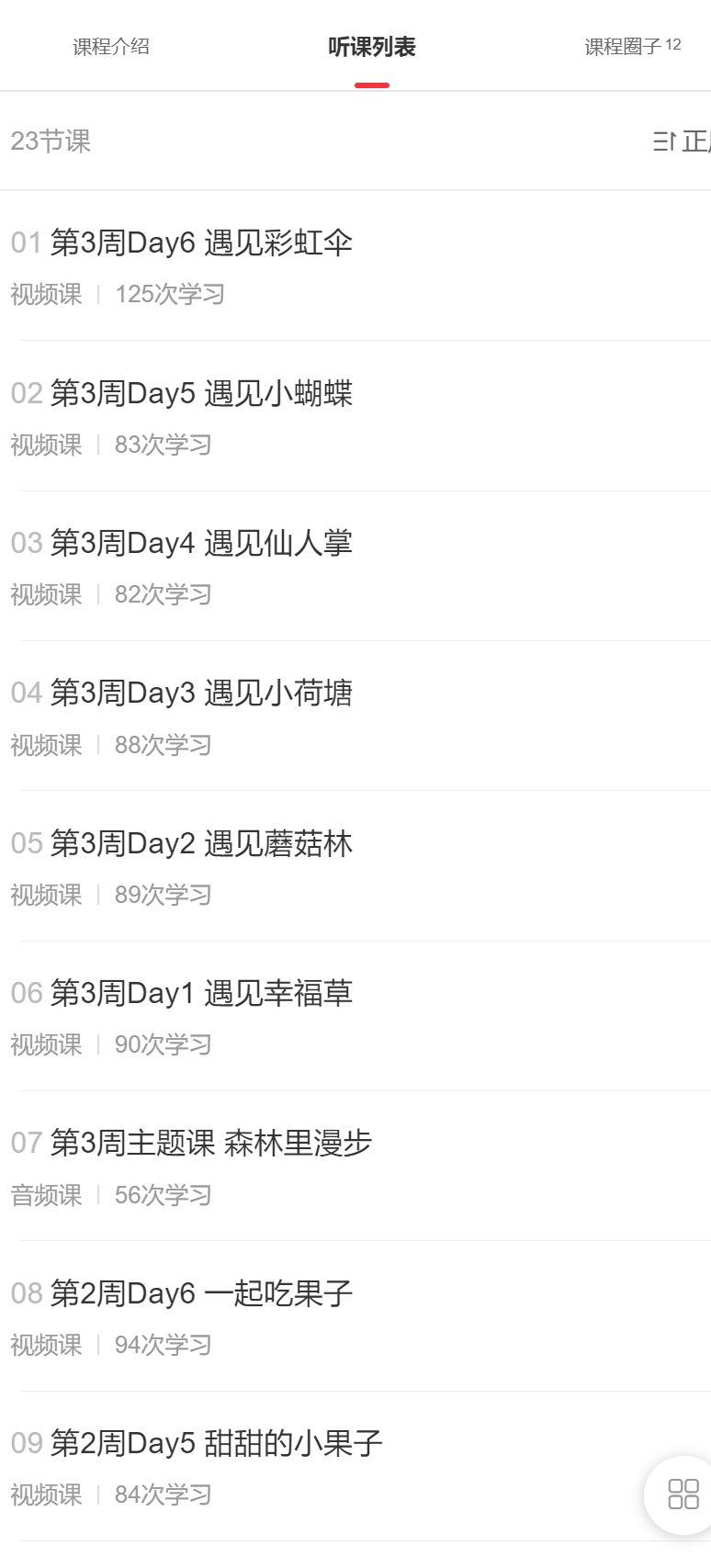711x1568 pixels.
Task: Select the 听课列表 tab
Action: point(372,47)
